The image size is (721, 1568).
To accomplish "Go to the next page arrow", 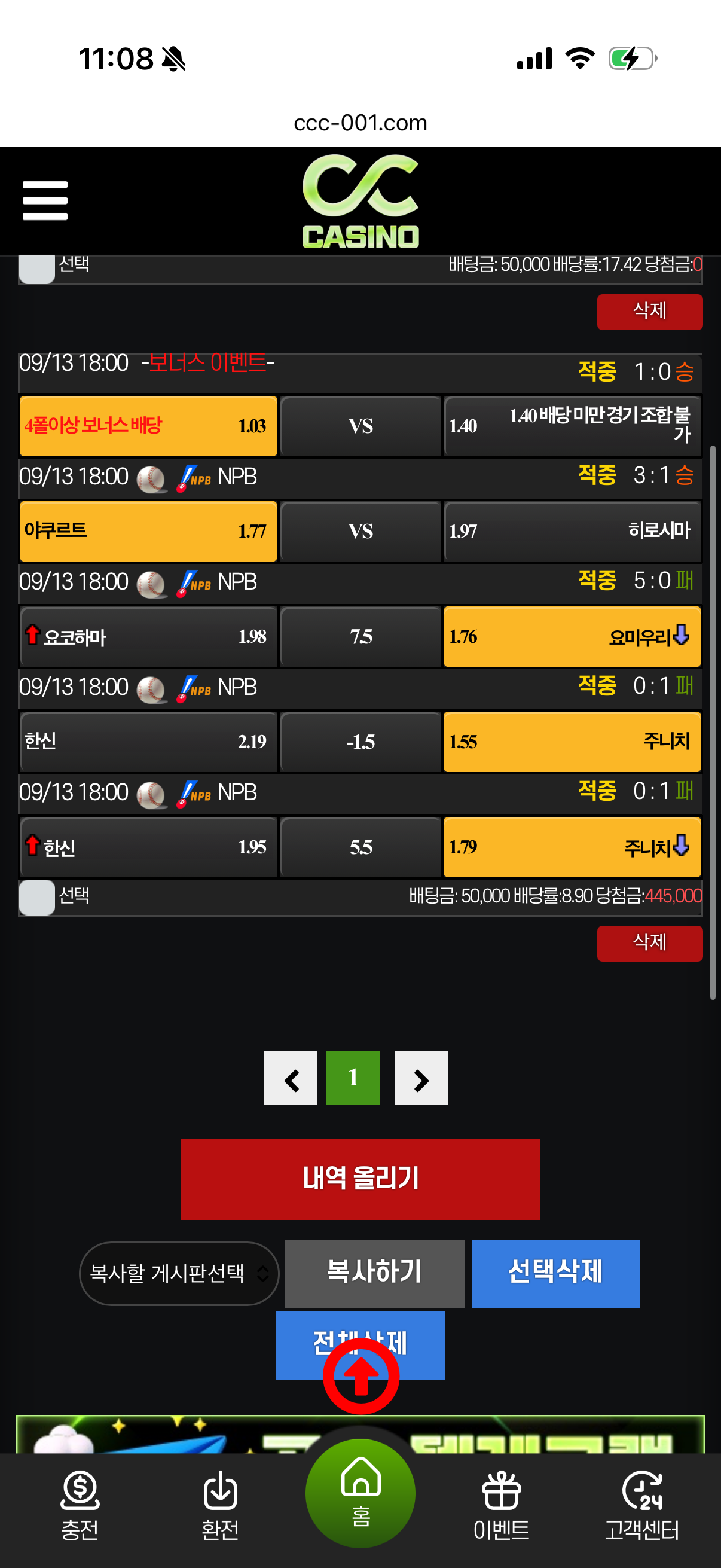I will 421,1078.
